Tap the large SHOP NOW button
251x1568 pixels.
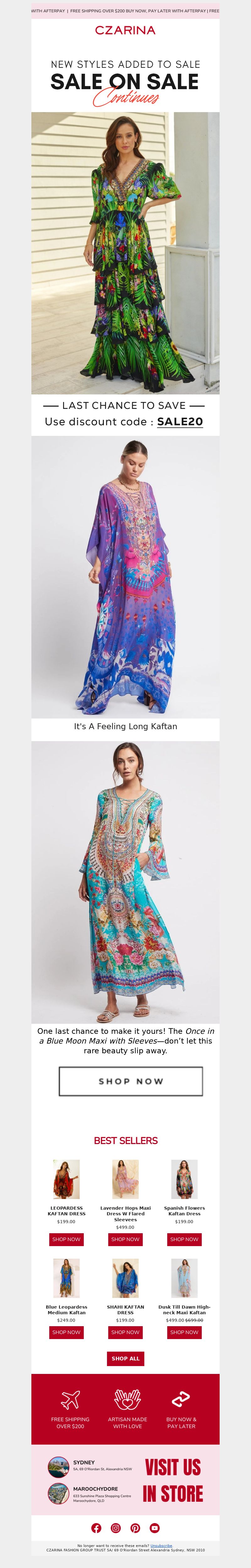point(131,1081)
